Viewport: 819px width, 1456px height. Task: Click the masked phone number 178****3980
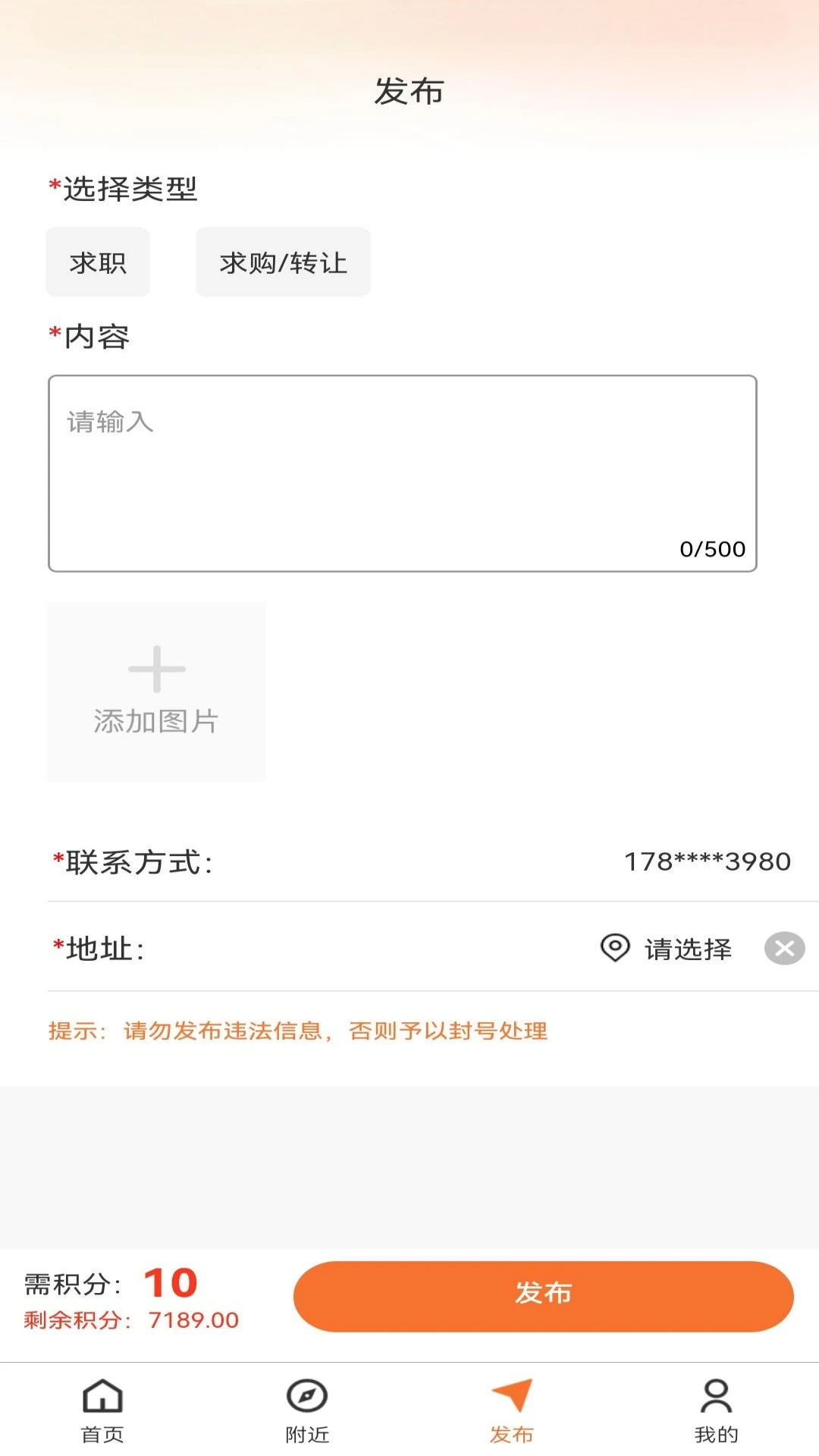(707, 861)
